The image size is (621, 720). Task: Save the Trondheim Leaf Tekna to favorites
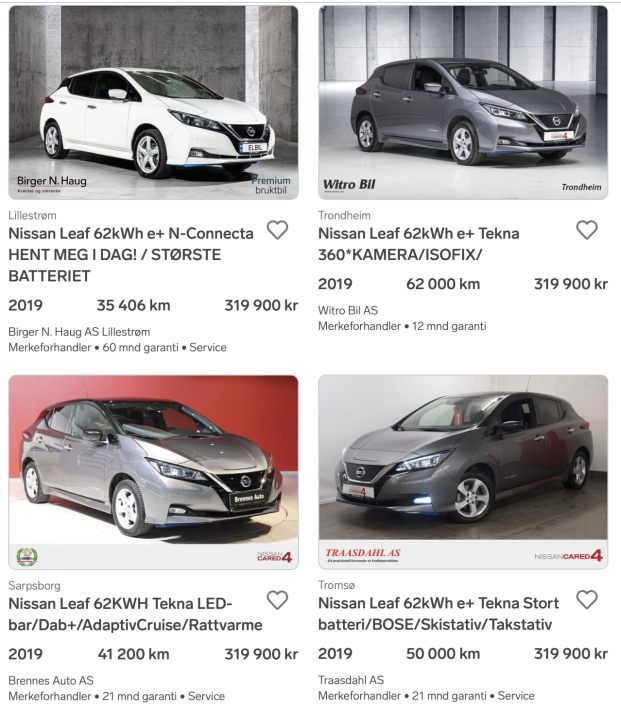point(587,230)
